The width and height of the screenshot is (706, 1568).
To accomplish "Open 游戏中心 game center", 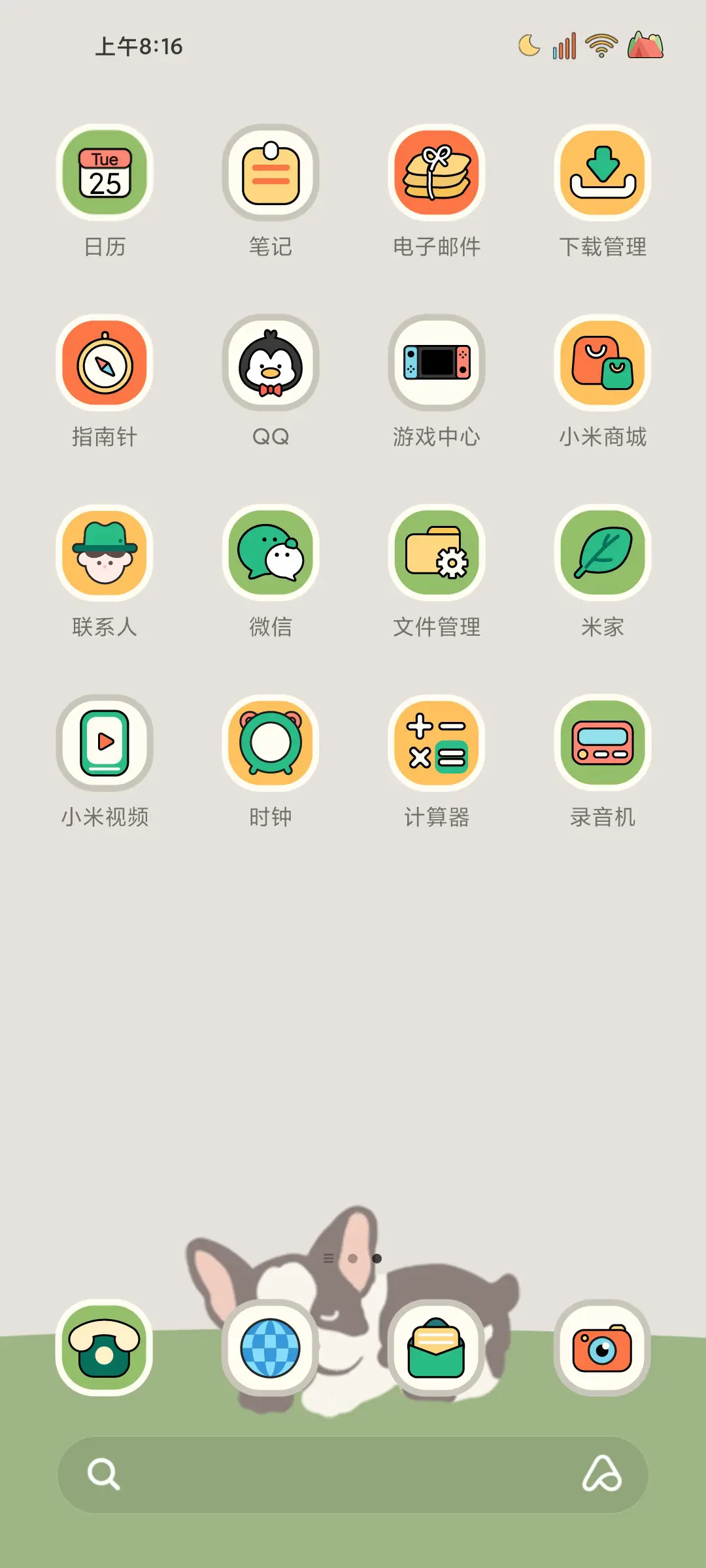I will tap(437, 364).
